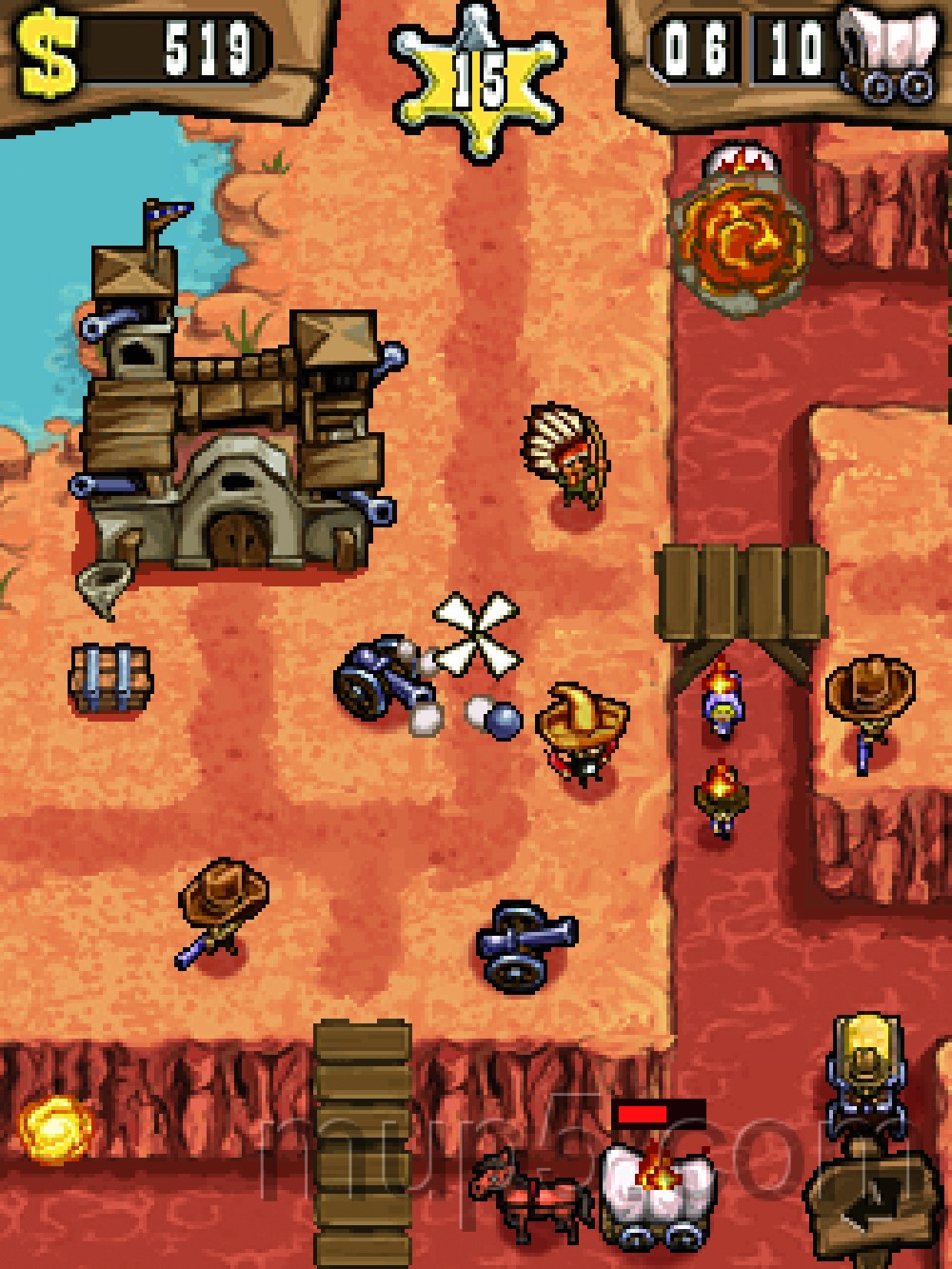This screenshot has width=952, height=1269.
Task: Tap the wooden signpost arrow button
Action: coord(873,1207)
